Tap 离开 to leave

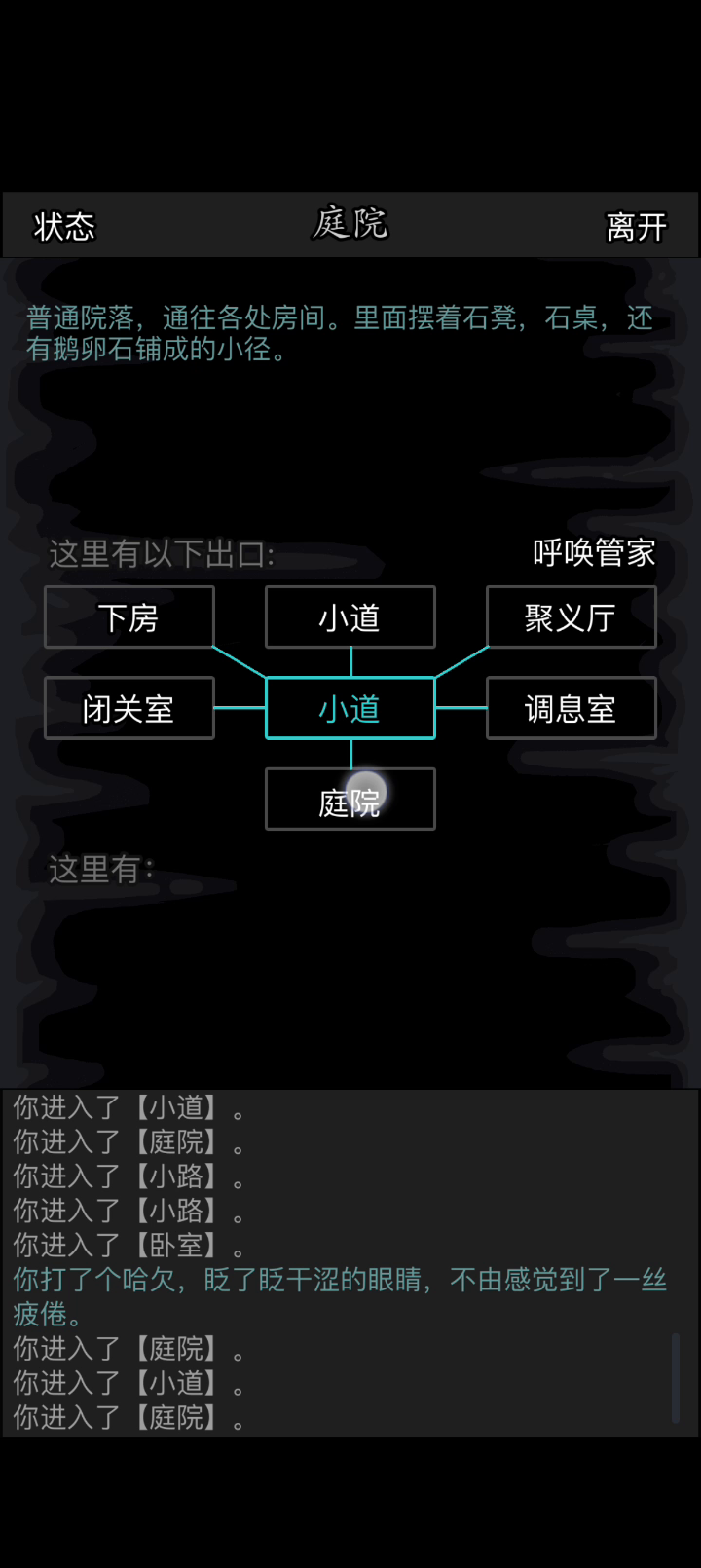(x=636, y=227)
